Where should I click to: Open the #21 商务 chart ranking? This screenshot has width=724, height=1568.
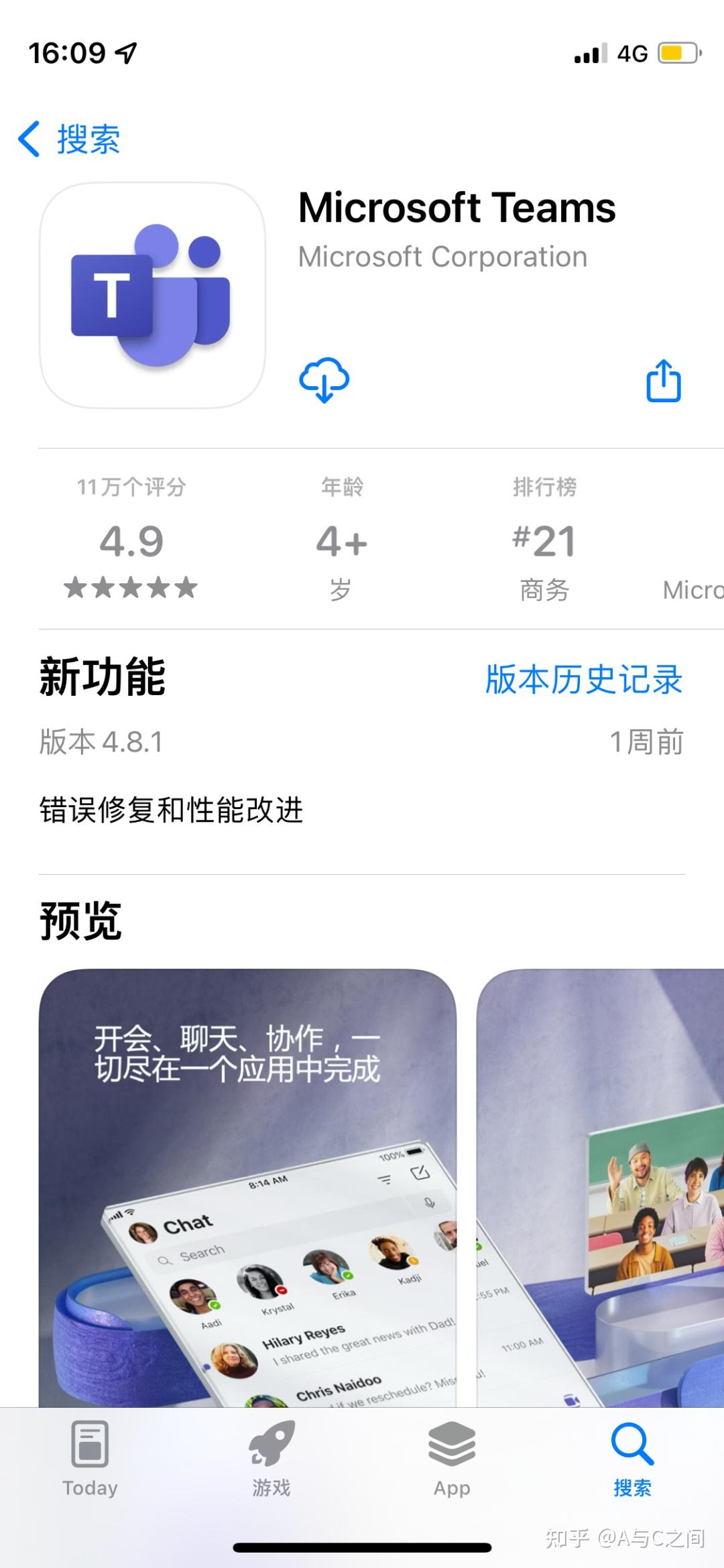pos(544,540)
